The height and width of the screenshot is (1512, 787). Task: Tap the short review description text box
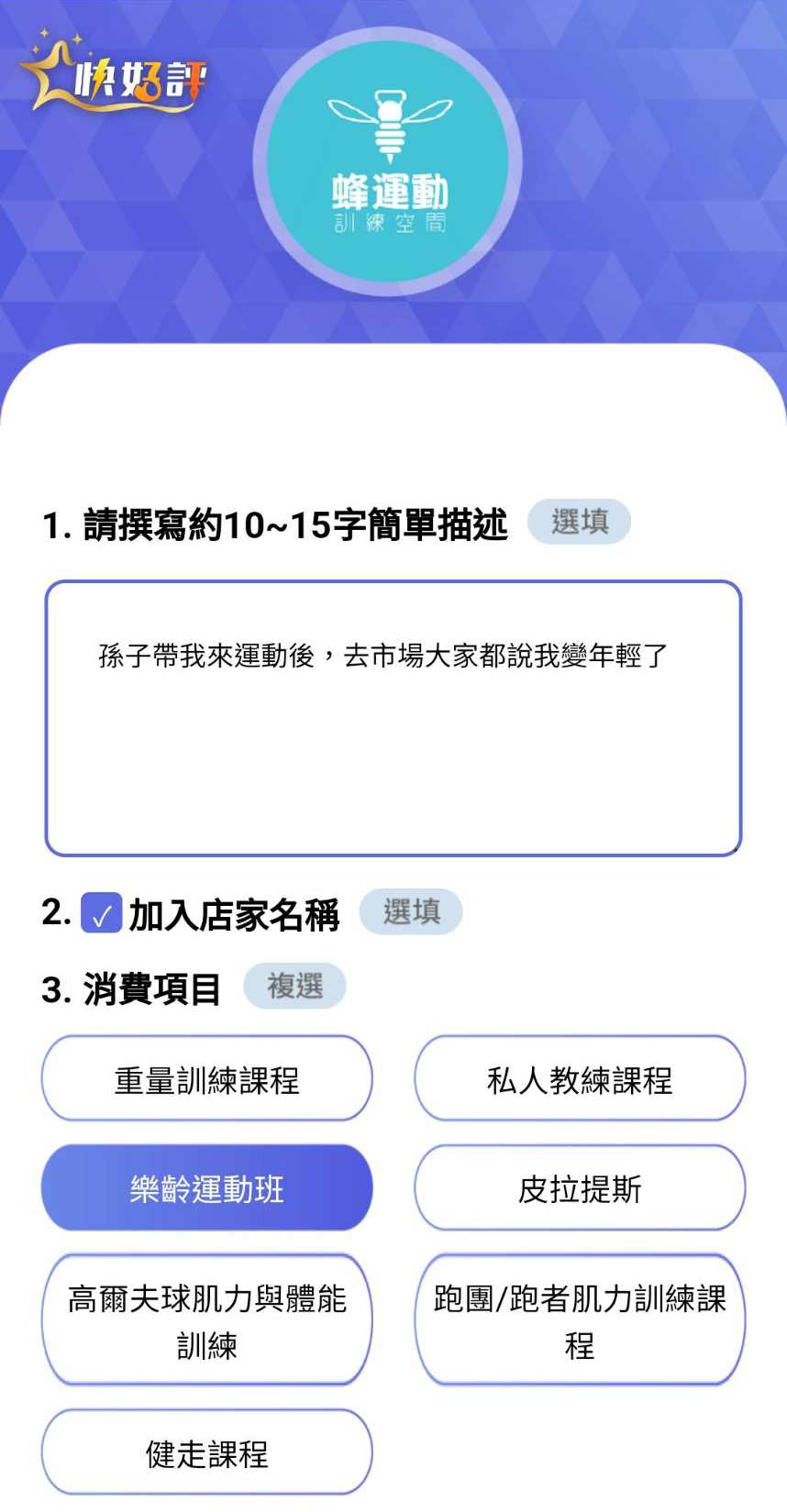tap(393, 718)
